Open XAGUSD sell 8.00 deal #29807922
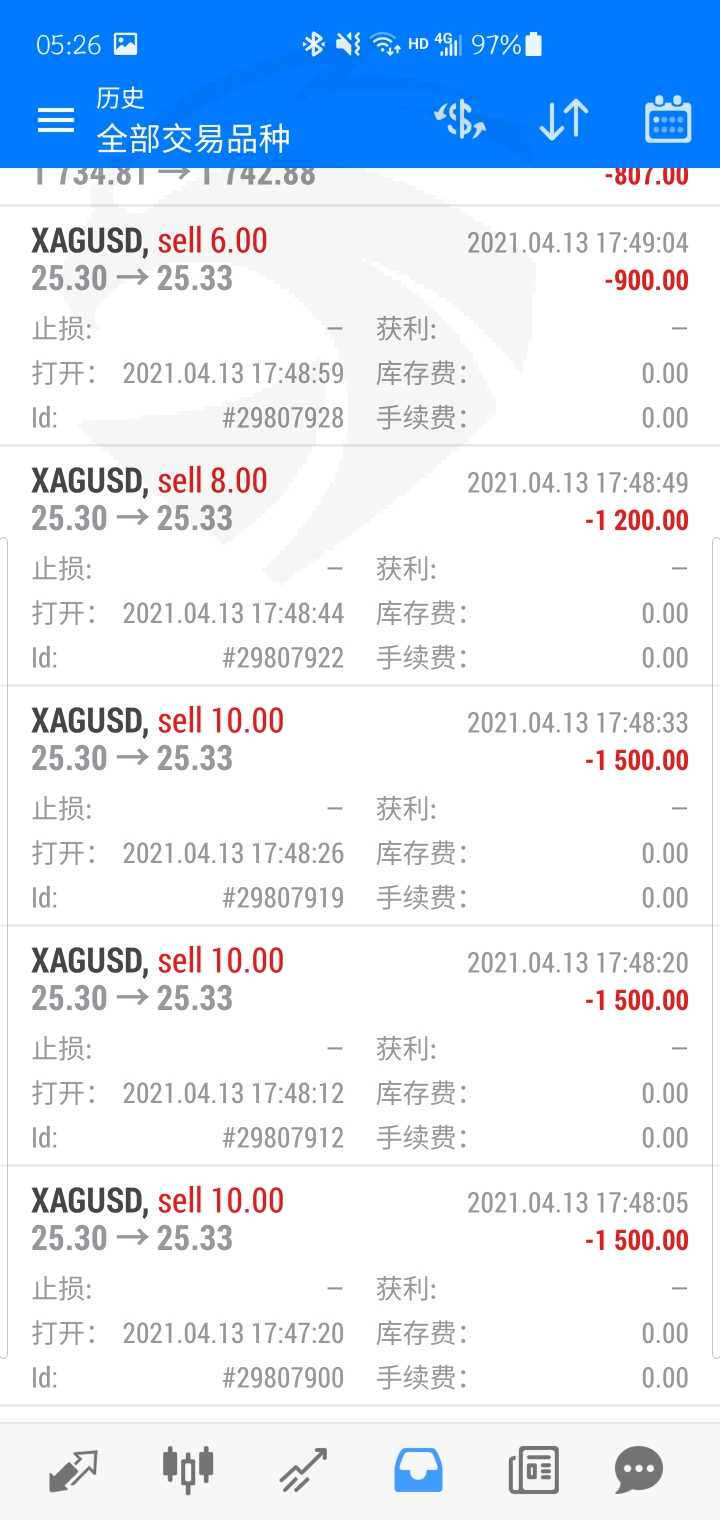The image size is (720, 1520). [360, 566]
